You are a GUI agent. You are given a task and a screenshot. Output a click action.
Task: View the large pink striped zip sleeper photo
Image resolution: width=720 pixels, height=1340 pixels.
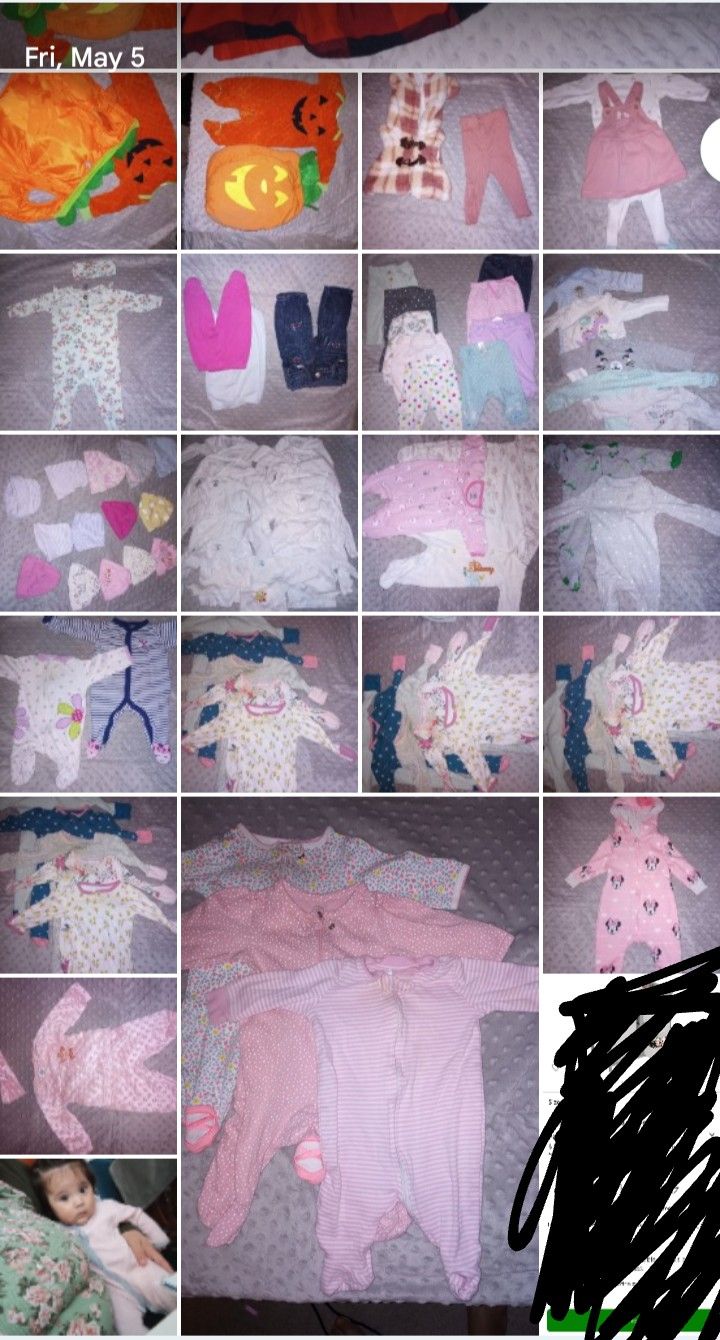[360, 1066]
